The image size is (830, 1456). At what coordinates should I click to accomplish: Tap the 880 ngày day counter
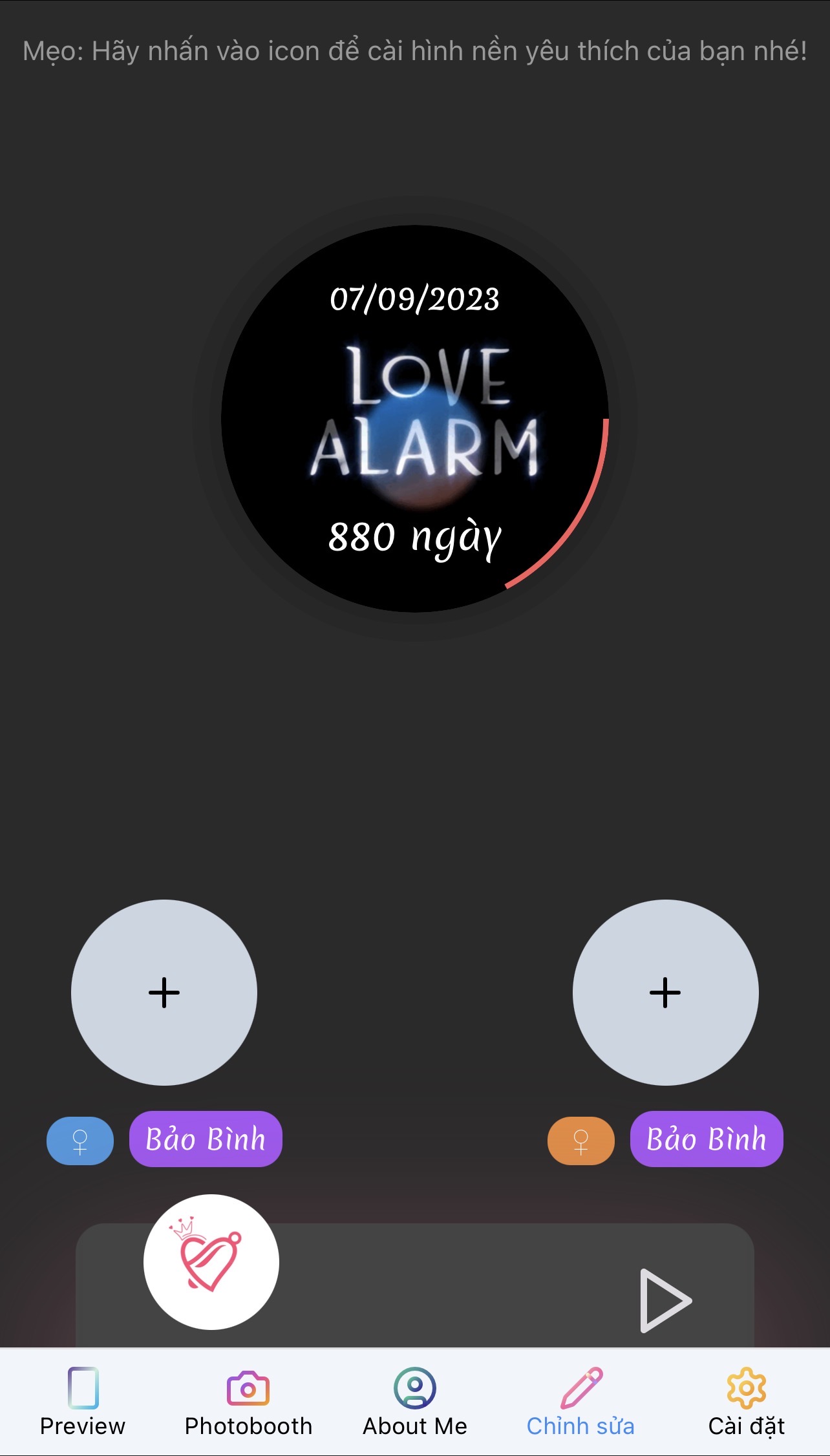point(415,538)
